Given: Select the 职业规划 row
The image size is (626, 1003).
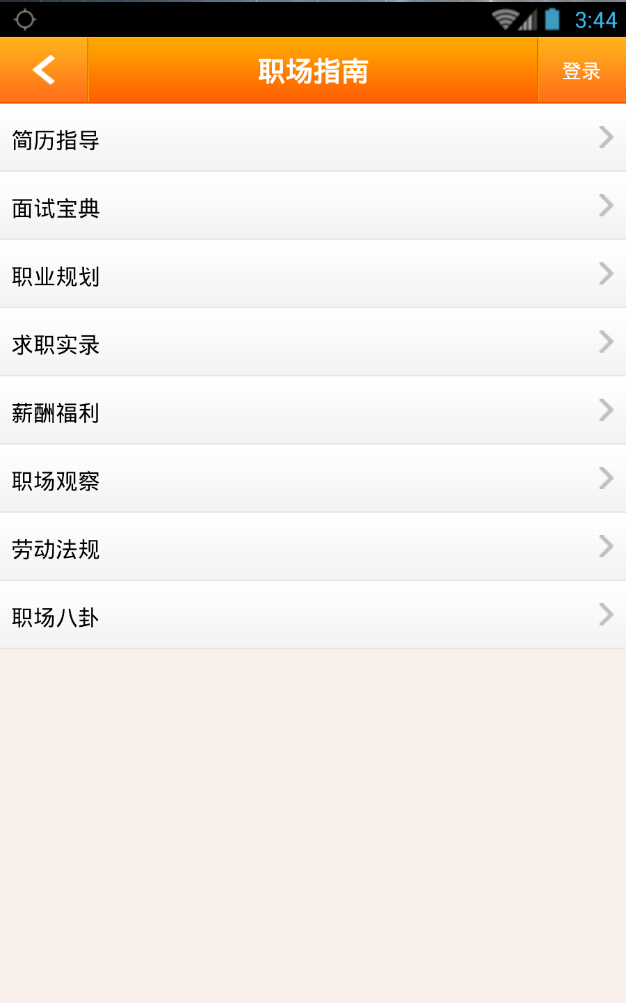Looking at the screenshot, I should [313, 275].
